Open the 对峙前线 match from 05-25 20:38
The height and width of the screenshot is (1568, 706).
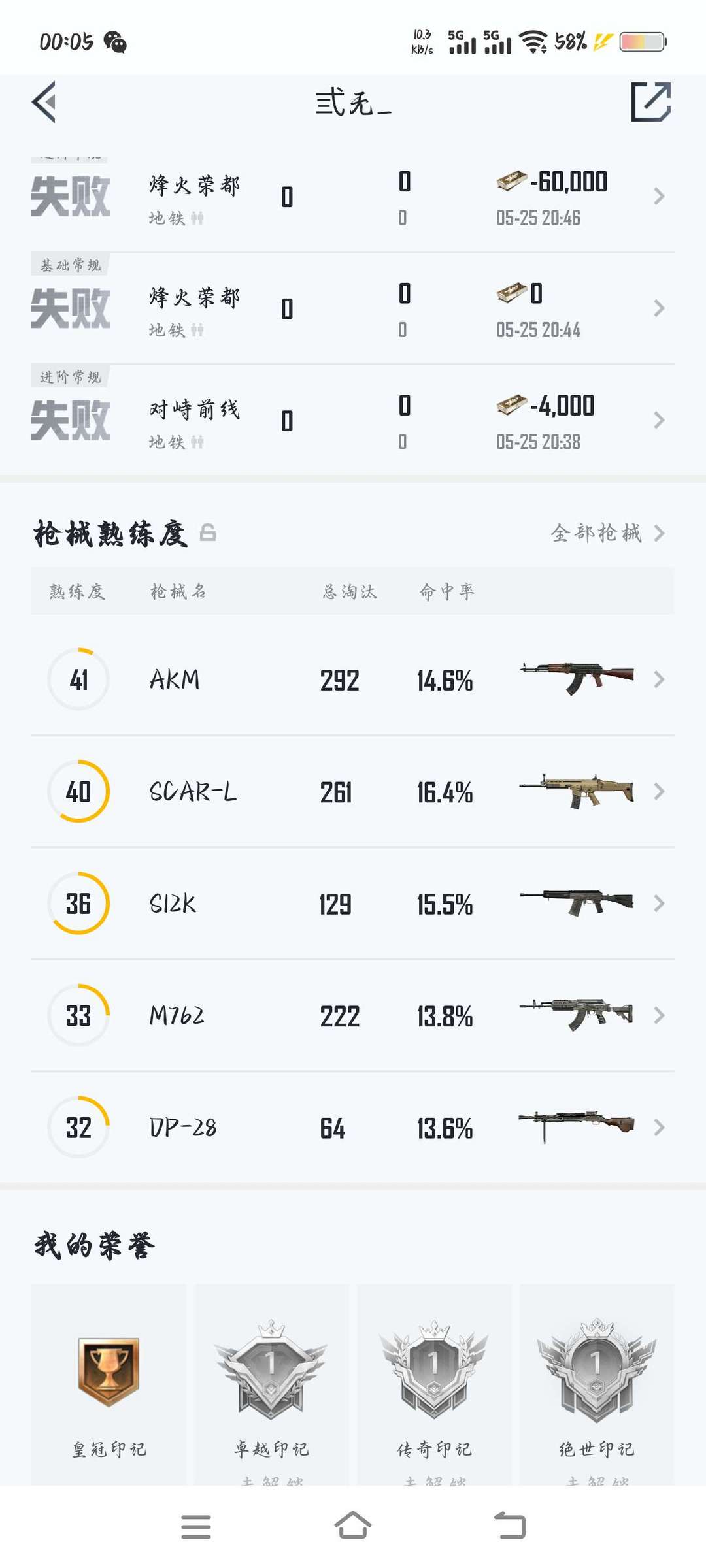click(x=353, y=420)
